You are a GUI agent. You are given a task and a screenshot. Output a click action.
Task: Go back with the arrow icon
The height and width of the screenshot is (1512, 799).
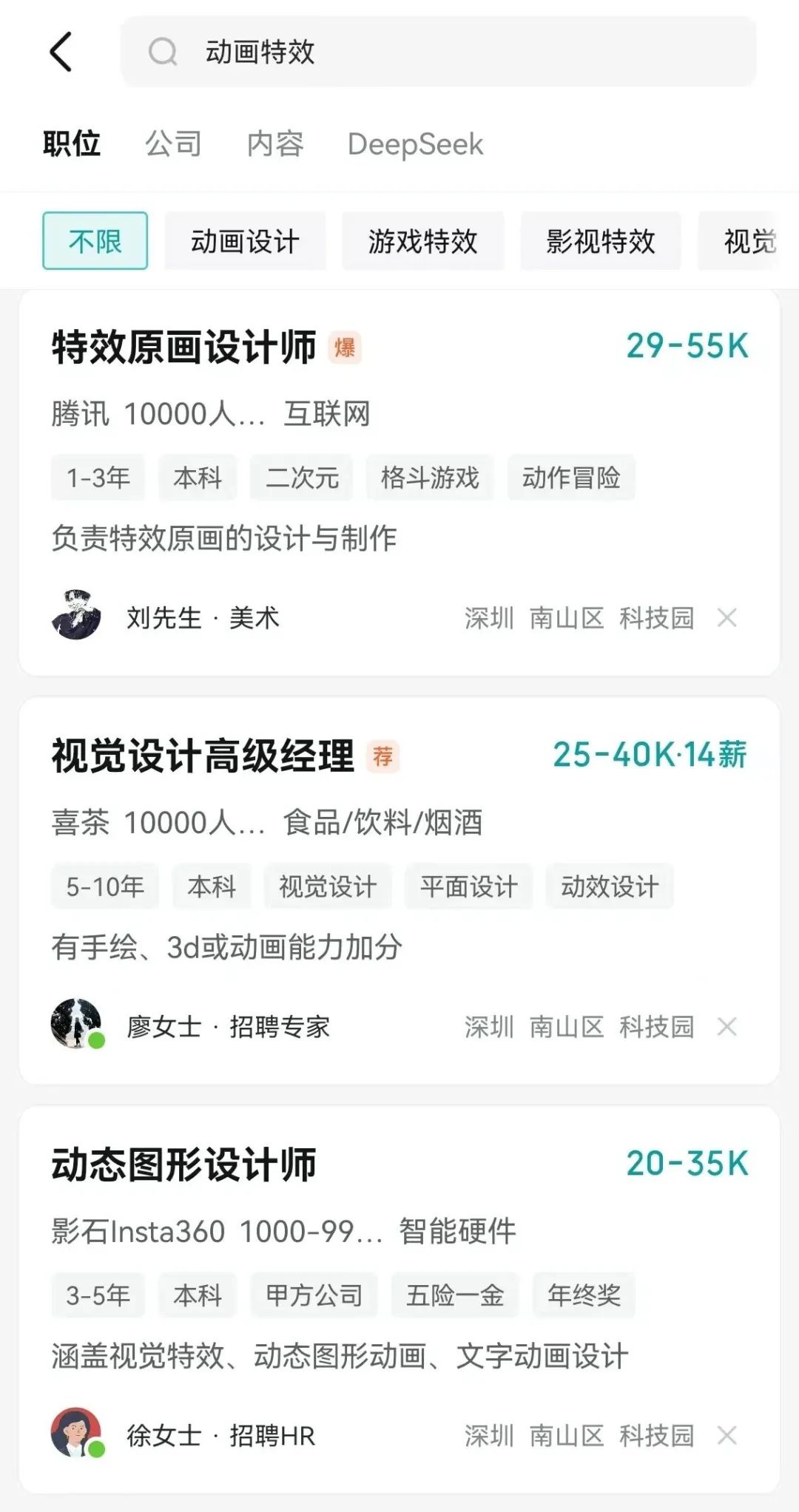click(61, 52)
